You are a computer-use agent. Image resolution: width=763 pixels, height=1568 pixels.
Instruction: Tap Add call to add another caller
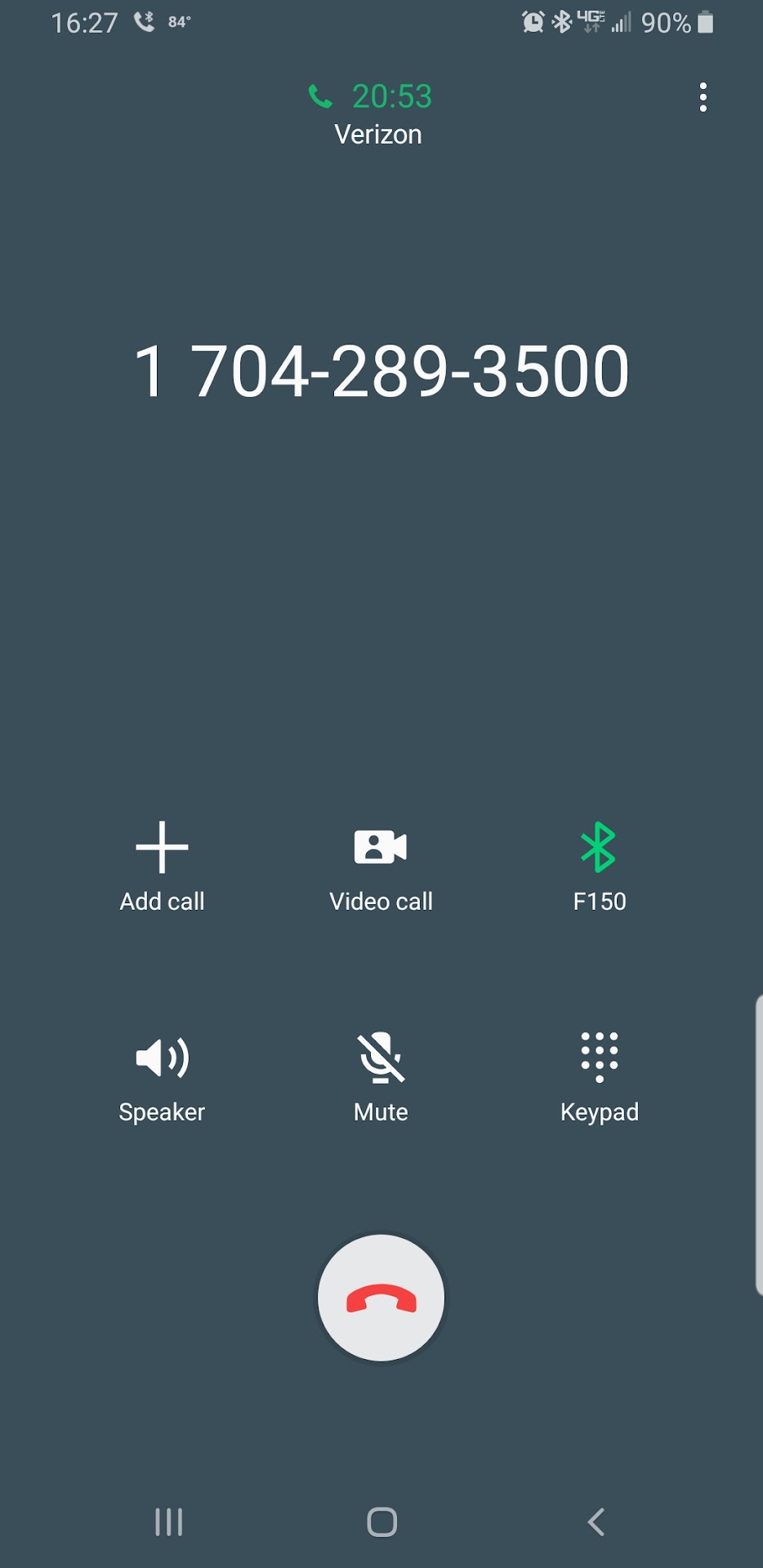[x=162, y=866]
